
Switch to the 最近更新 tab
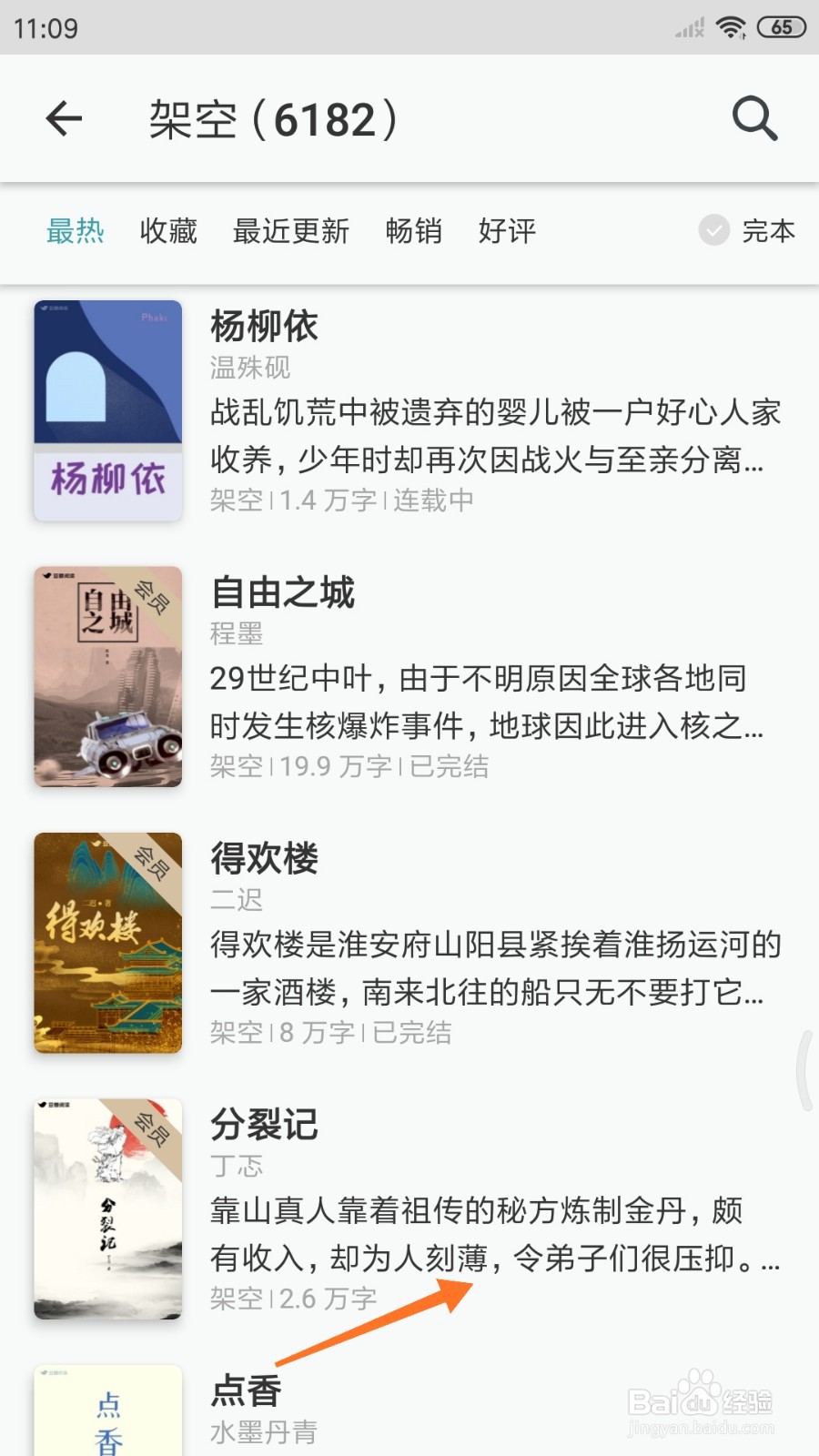(291, 231)
